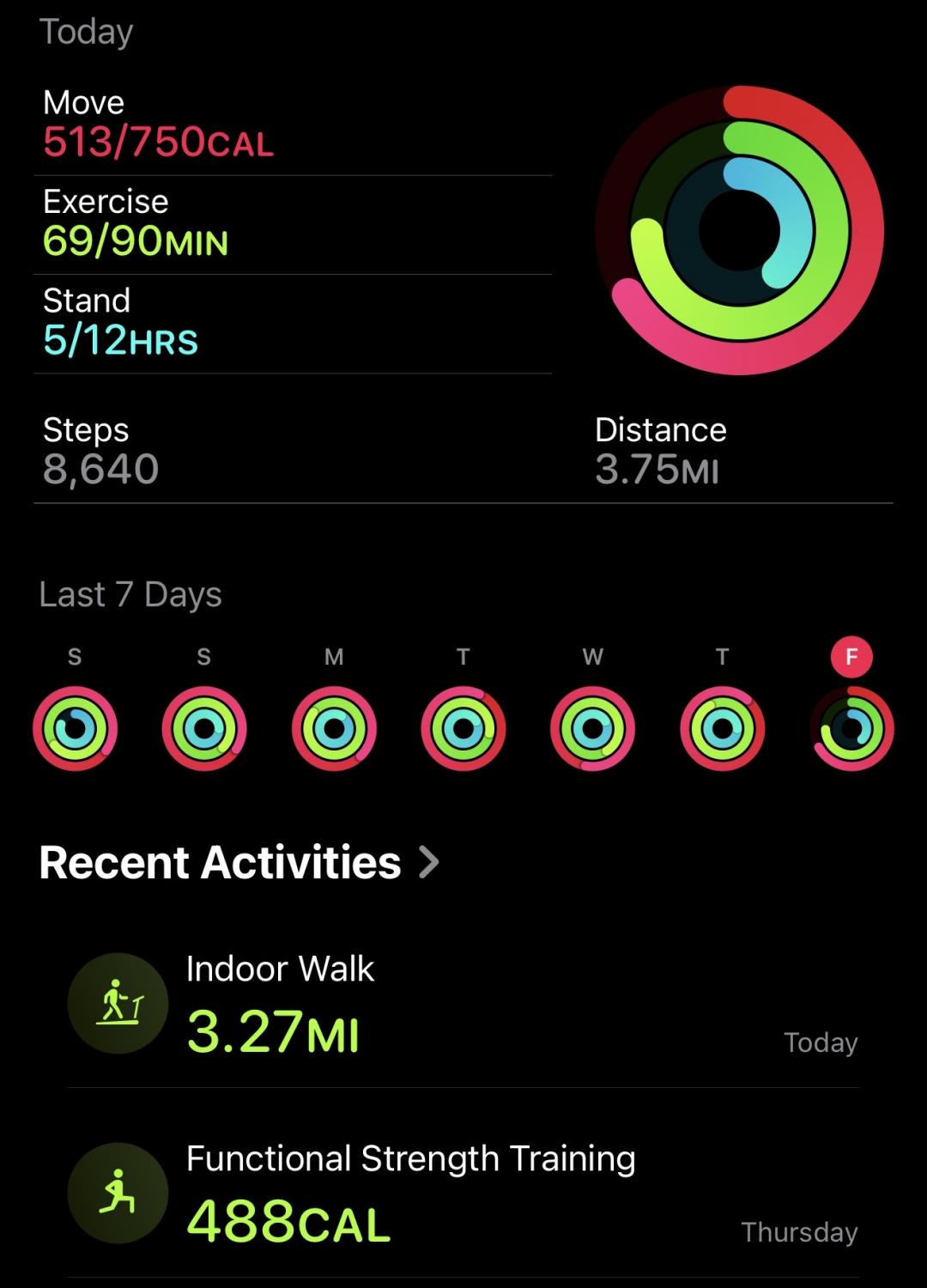927x1288 pixels.
Task: View Monday's activity rings
Action: point(334,728)
